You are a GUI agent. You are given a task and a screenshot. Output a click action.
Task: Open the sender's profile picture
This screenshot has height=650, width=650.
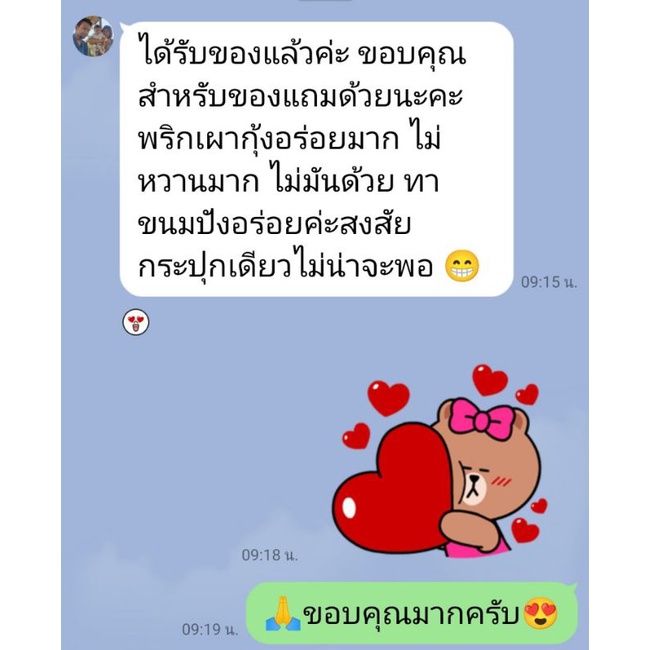click(x=93, y=36)
